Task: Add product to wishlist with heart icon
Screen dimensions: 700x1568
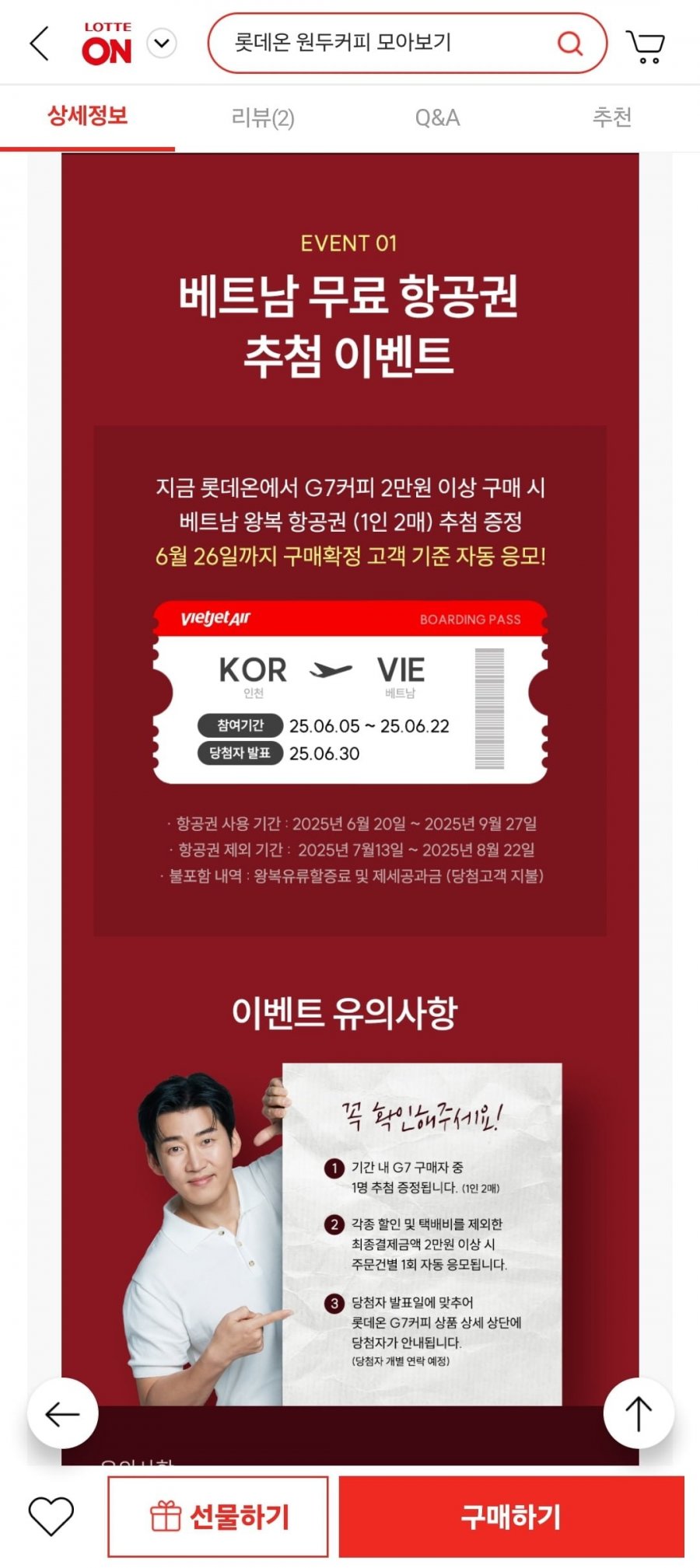Action: [x=51, y=1516]
